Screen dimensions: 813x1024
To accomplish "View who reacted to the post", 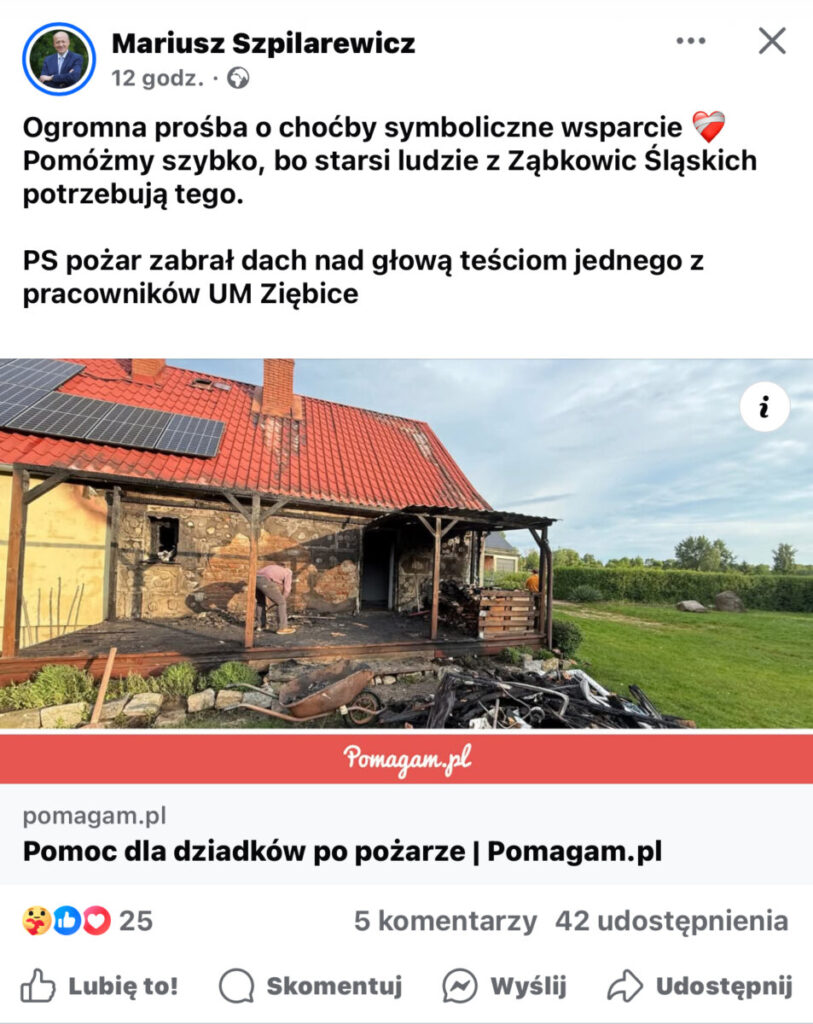I will tap(88, 921).
